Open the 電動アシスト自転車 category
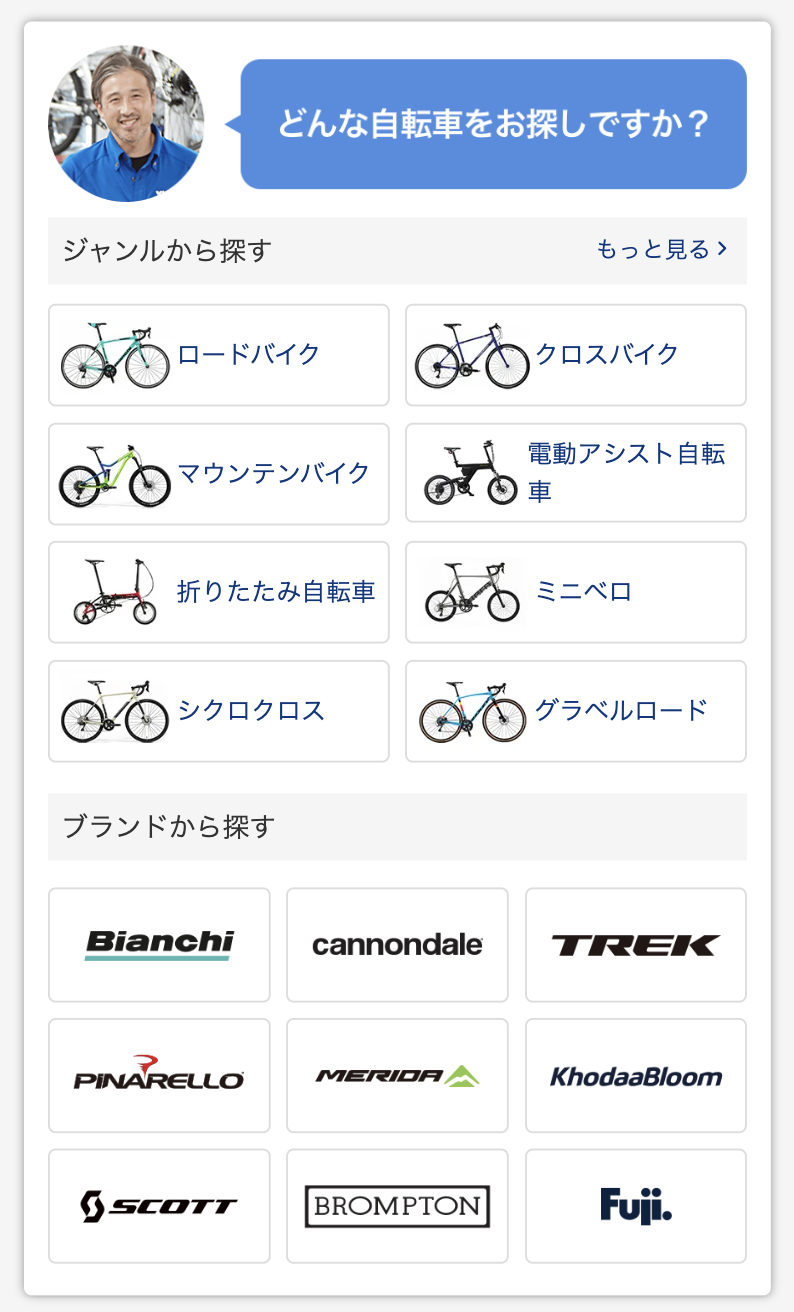Viewport: 794px width, 1312px height. (x=576, y=473)
